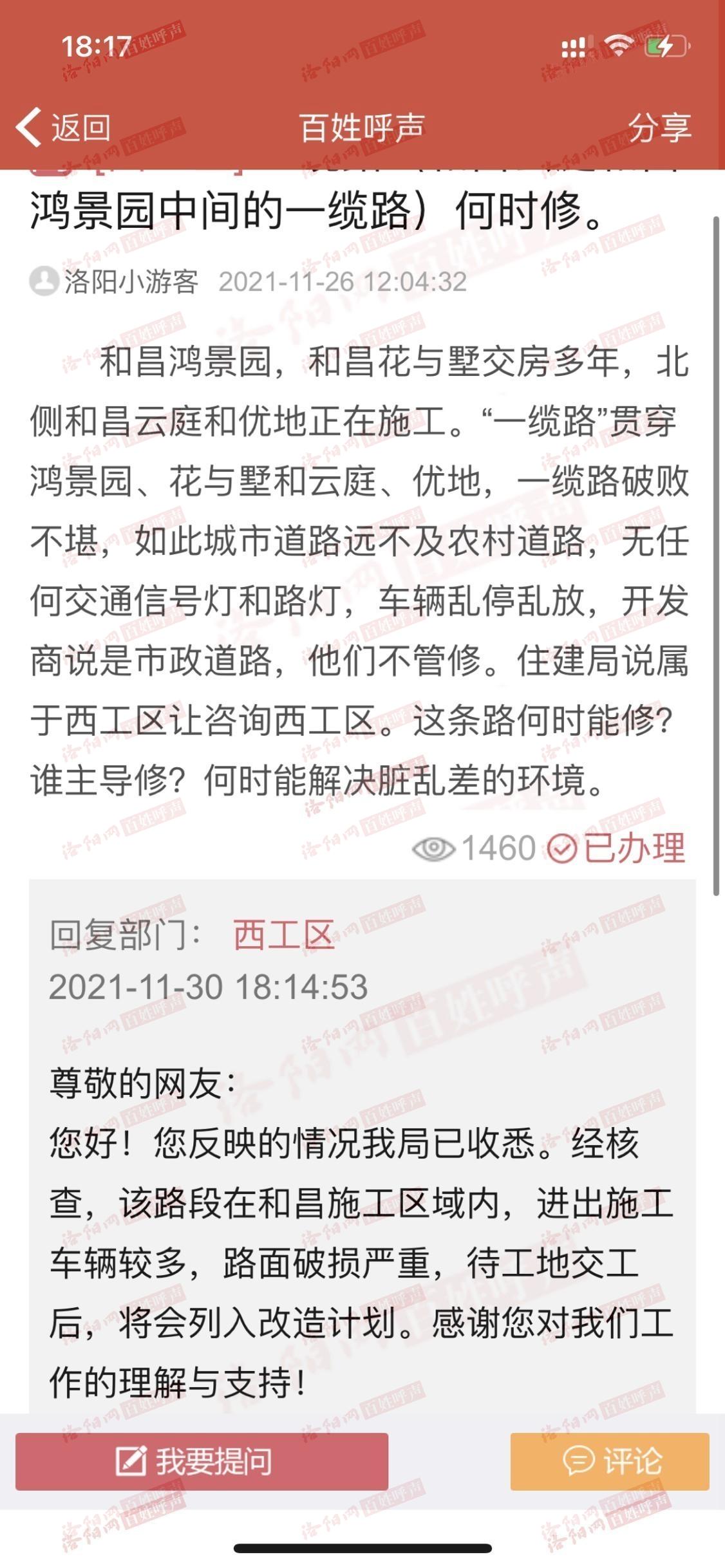Open the 评论 comment button
The height and width of the screenshot is (1568, 725).
(x=610, y=1461)
